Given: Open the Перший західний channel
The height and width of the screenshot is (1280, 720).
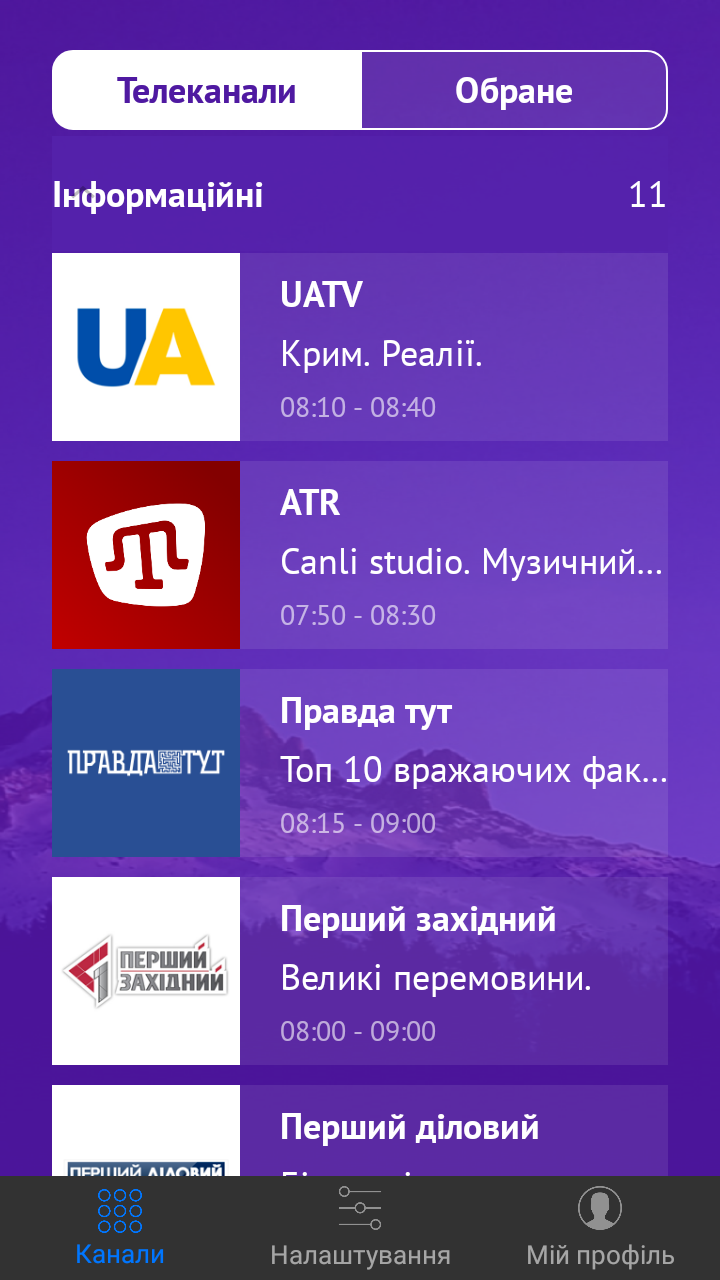Looking at the screenshot, I should point(360,971).
